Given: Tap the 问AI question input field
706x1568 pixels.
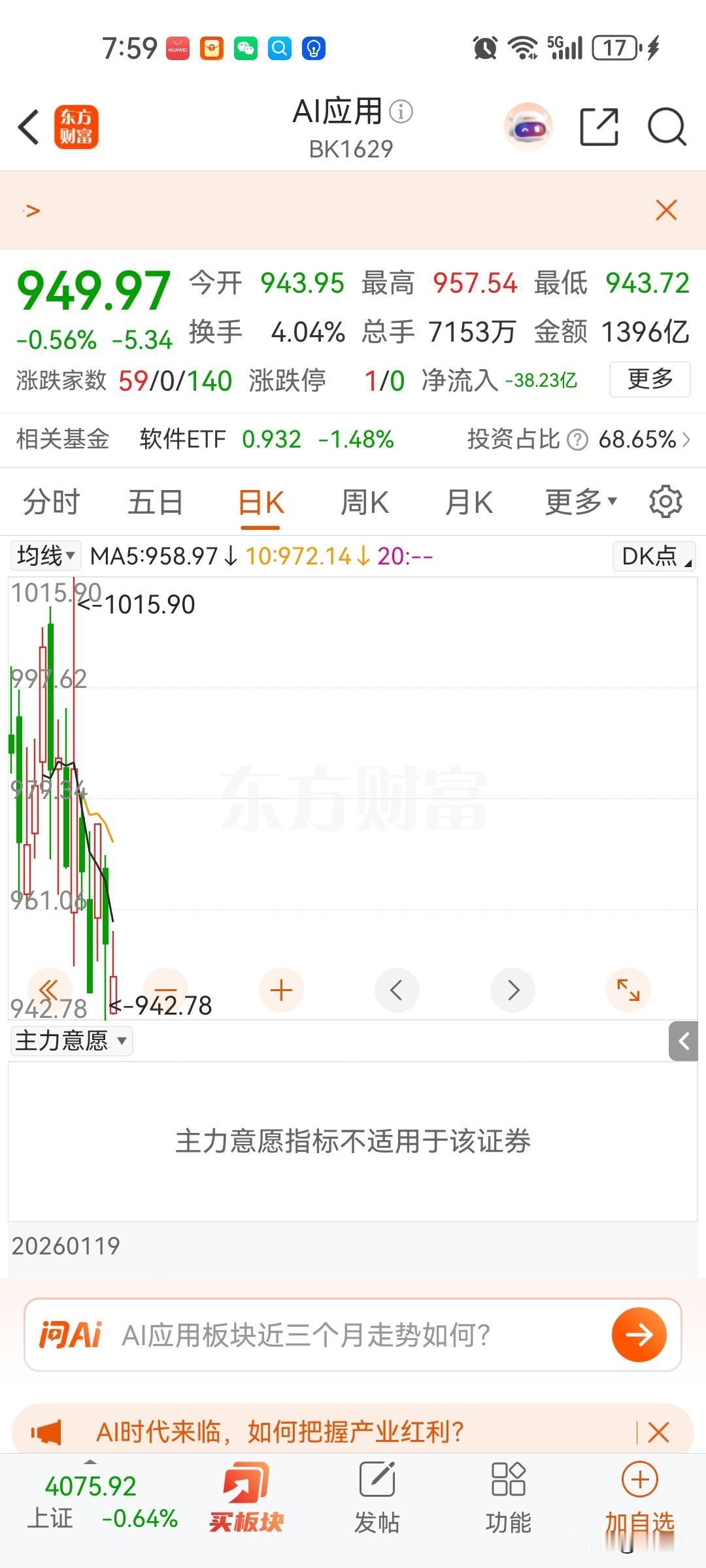Looking at the screenshot, I should point(327,1334).
